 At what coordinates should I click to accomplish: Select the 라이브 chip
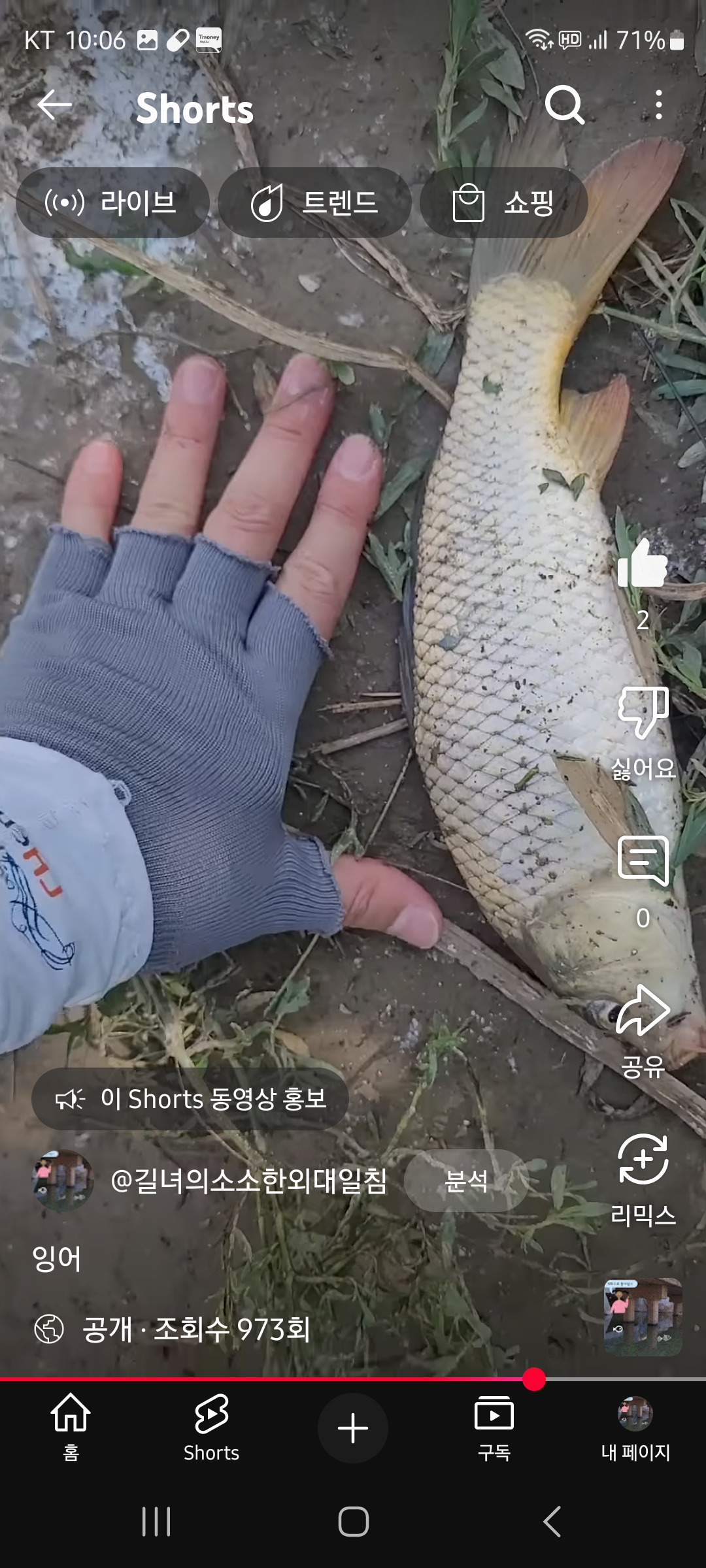[x=112, y=203]
